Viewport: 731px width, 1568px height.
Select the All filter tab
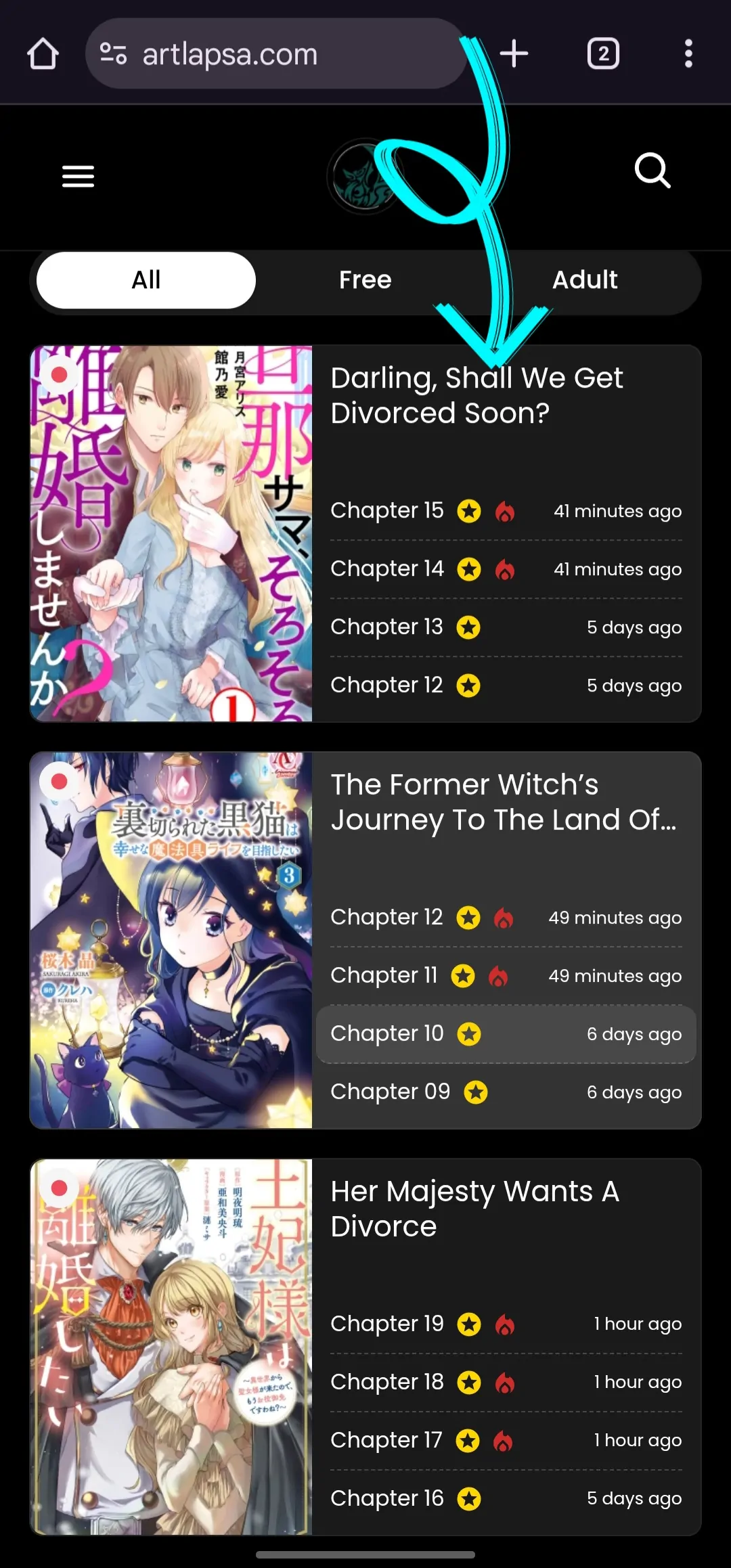[145, 279]
